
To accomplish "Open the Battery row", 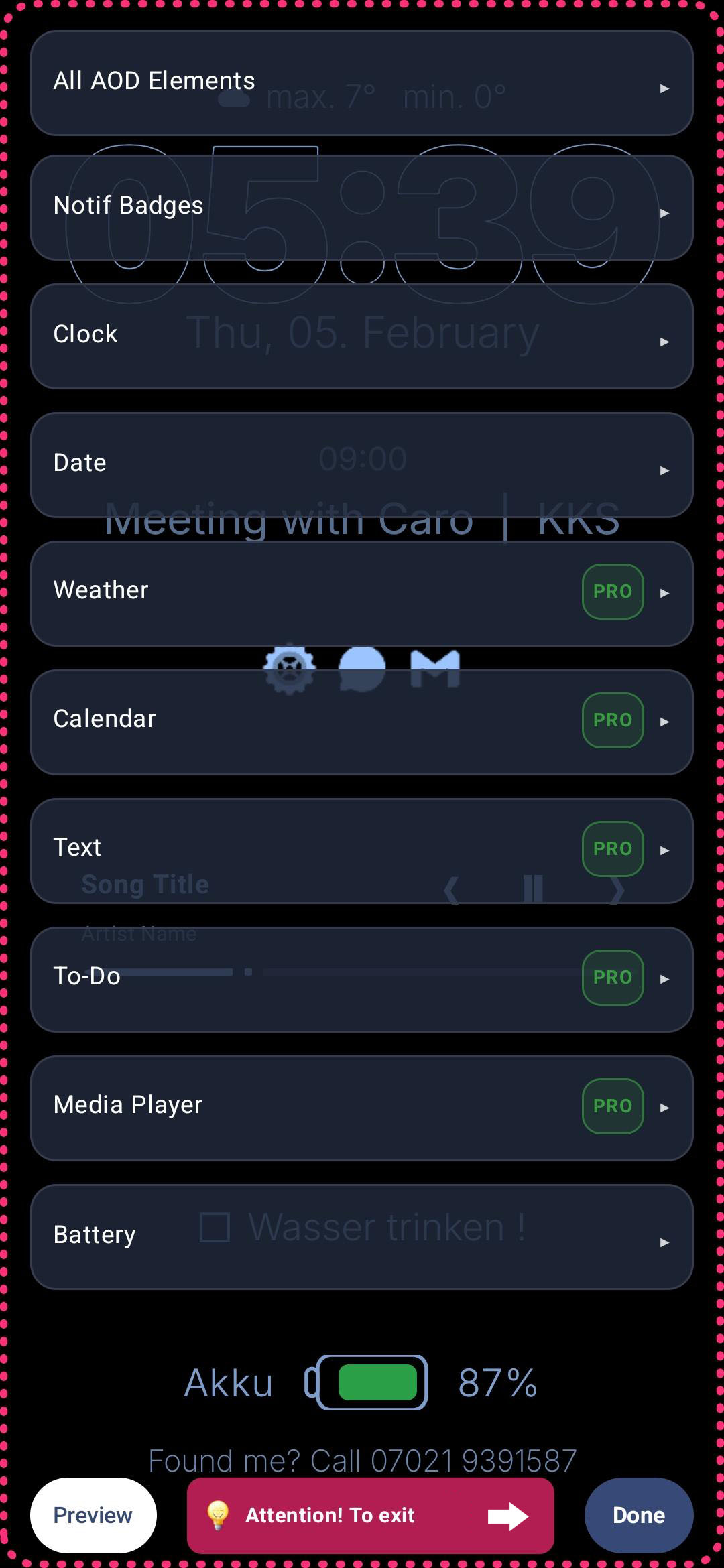I will (361, 1237).
